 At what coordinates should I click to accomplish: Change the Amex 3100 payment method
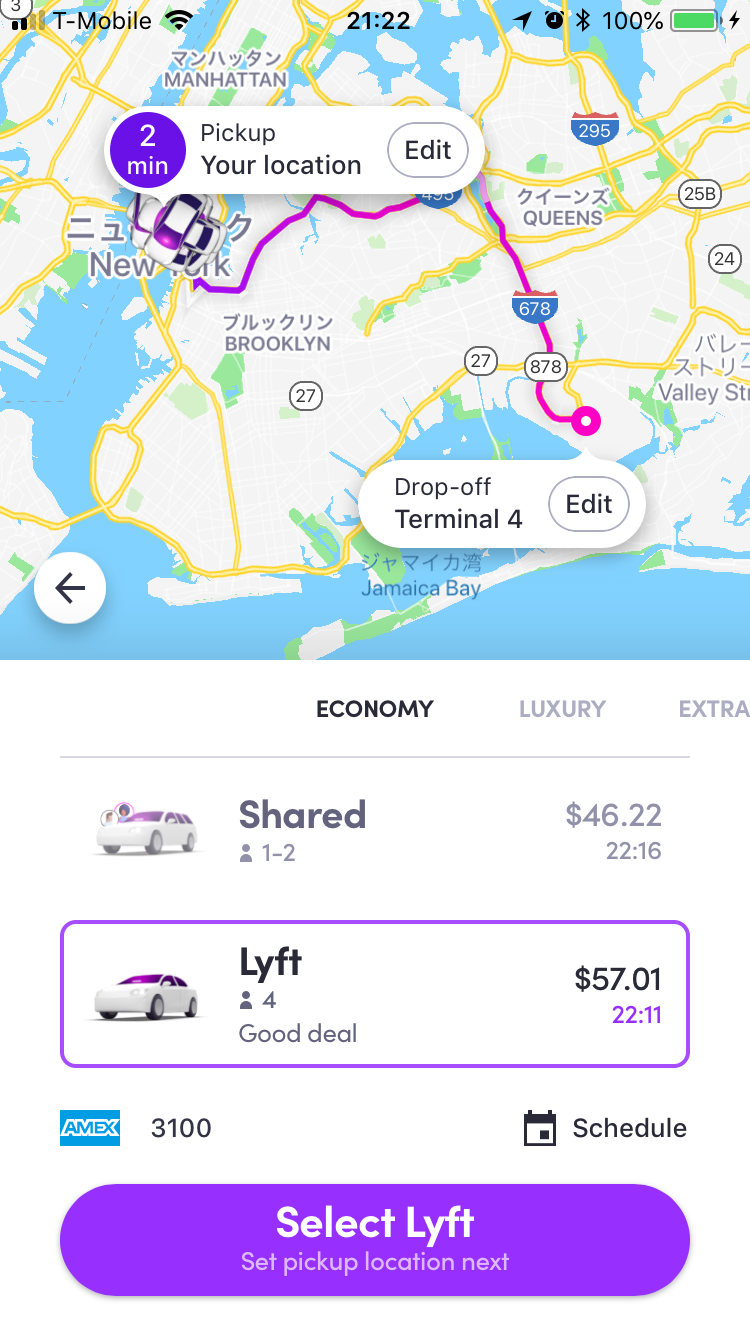(x=137, y=1128)
